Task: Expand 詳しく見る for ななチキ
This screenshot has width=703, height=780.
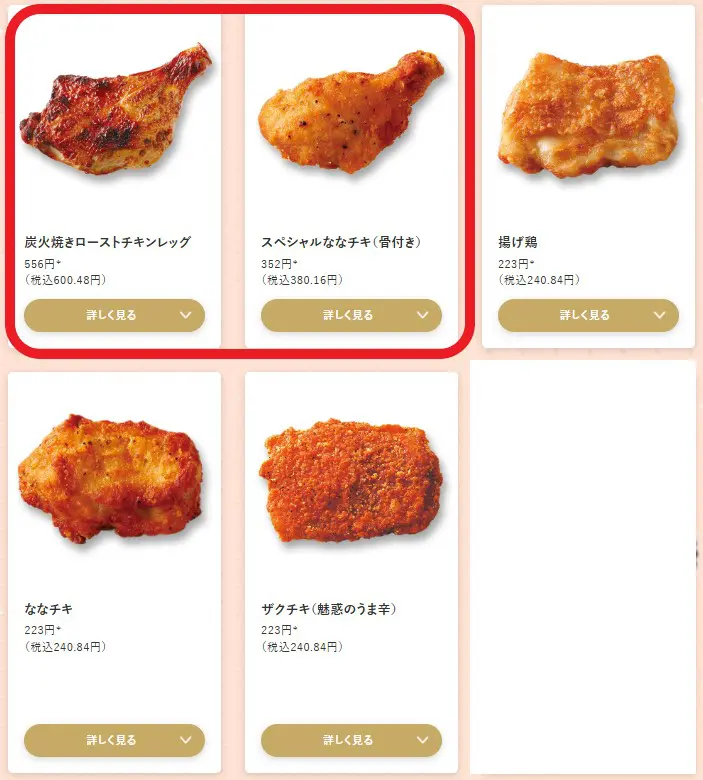Action: [x=114, y=741]
